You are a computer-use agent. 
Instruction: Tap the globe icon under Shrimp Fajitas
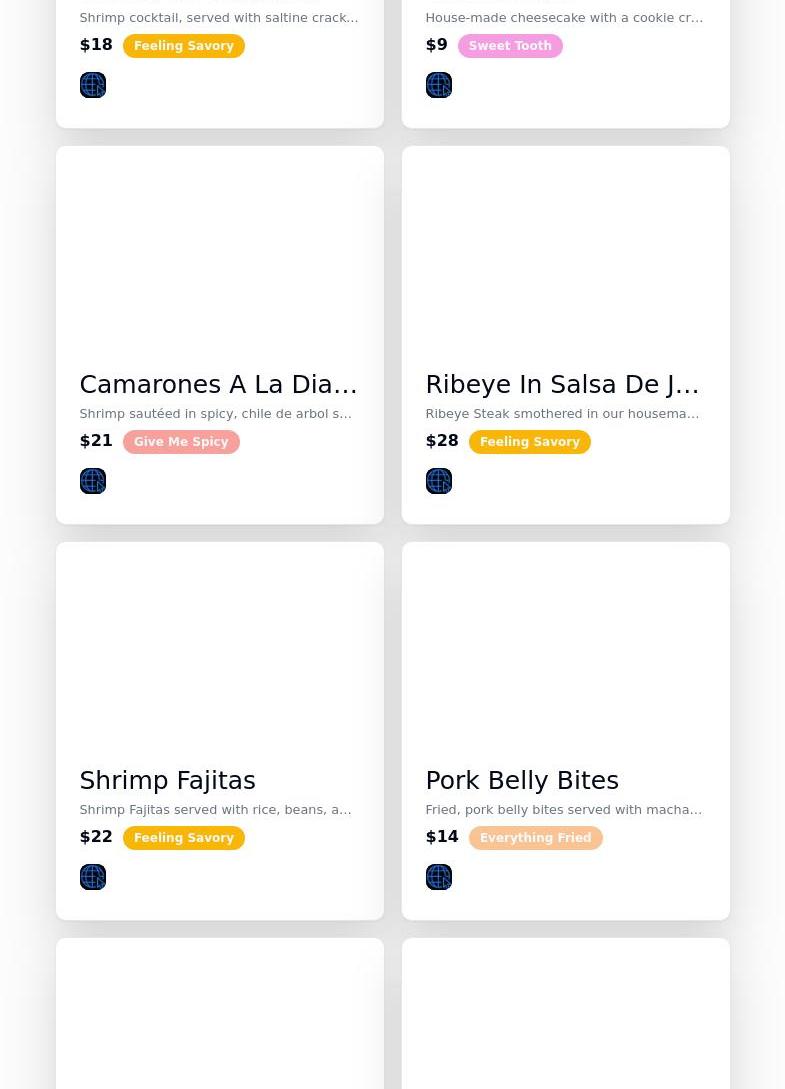93,877
